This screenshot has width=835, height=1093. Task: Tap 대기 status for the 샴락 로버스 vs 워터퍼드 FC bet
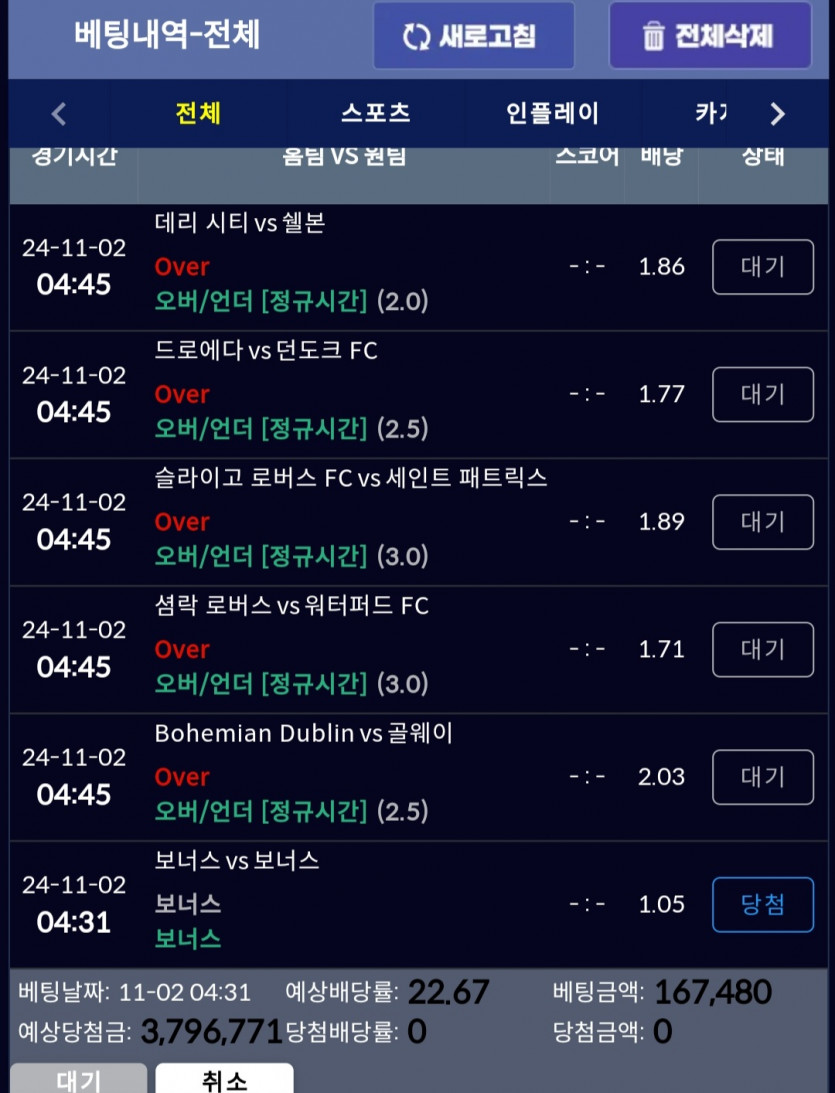763,650
